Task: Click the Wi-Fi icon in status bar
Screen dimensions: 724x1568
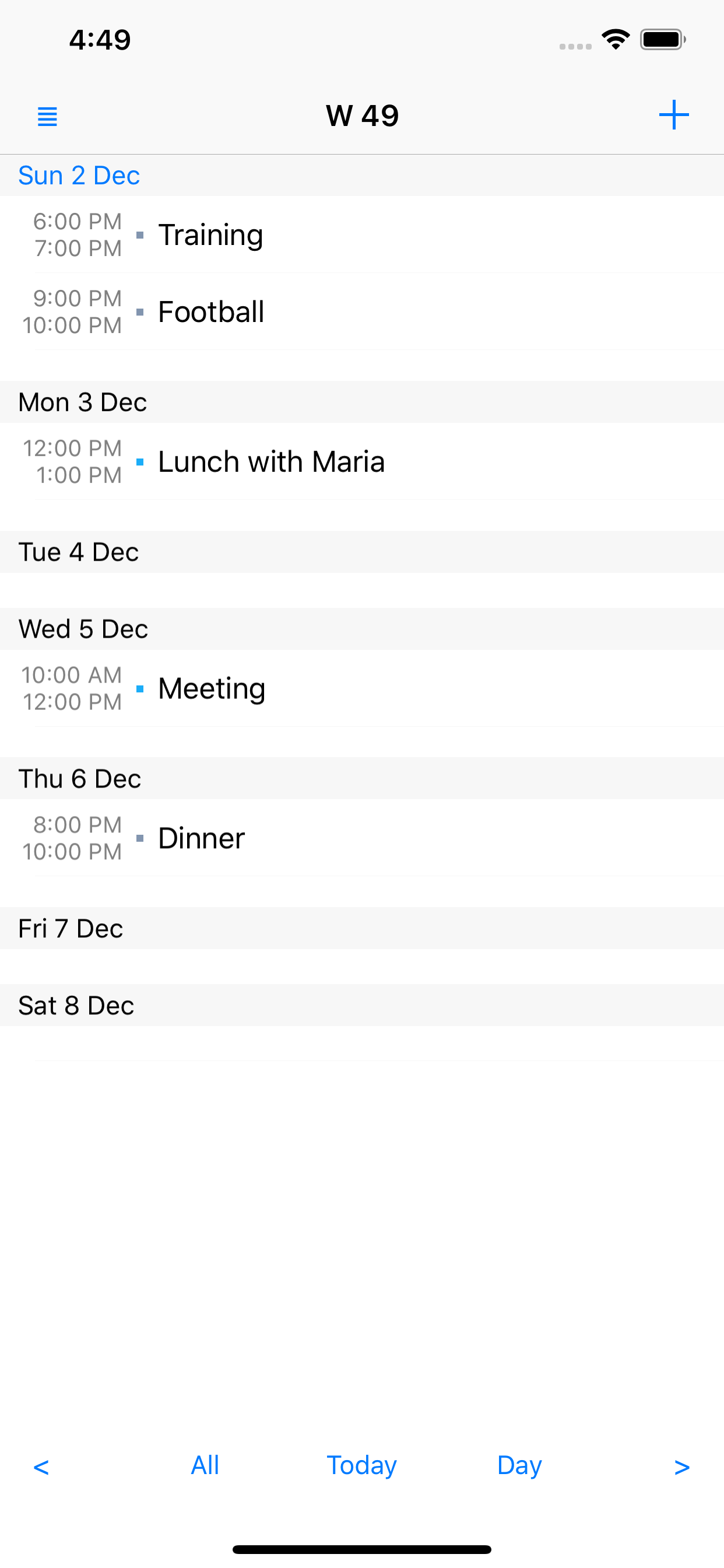Action: (616, 38)
